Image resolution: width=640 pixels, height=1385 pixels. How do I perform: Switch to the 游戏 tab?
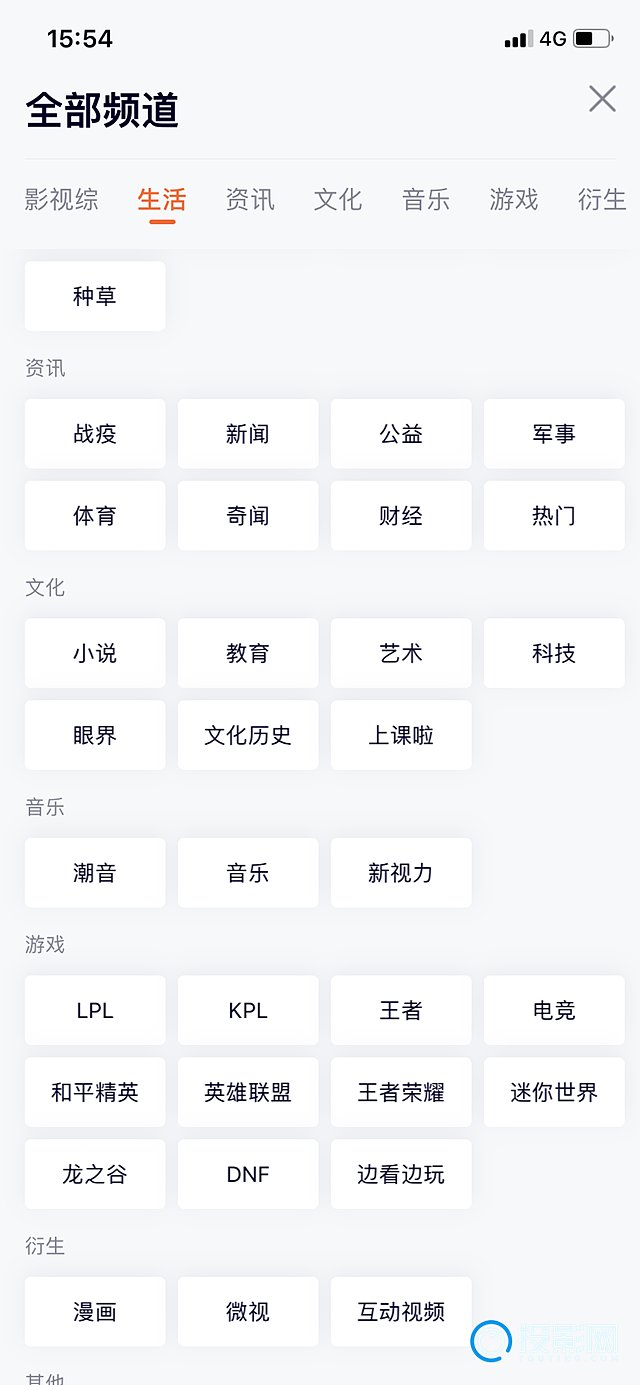click(514, 199)
